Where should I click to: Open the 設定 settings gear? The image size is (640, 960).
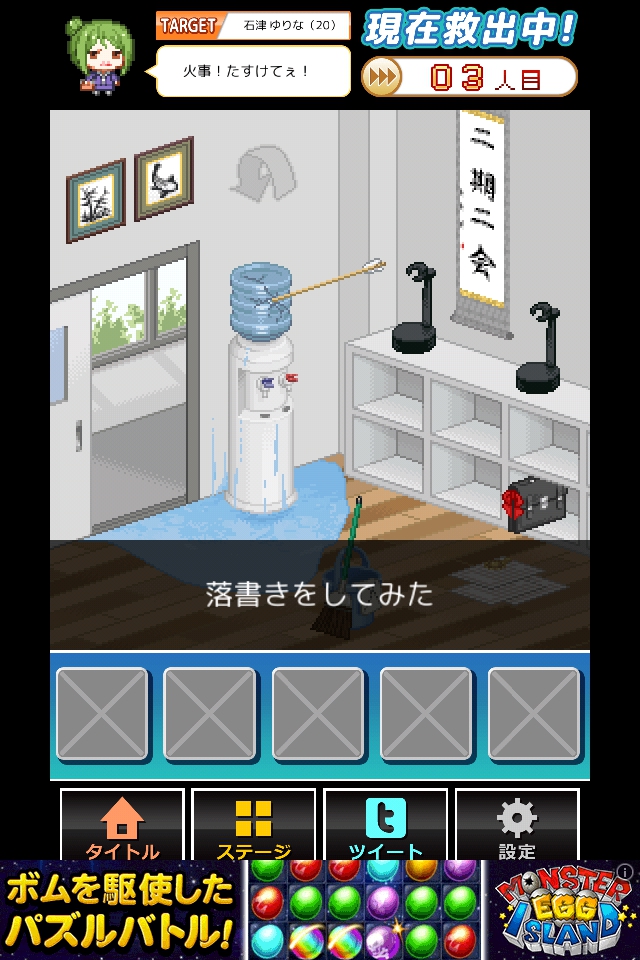click(517, 826)
